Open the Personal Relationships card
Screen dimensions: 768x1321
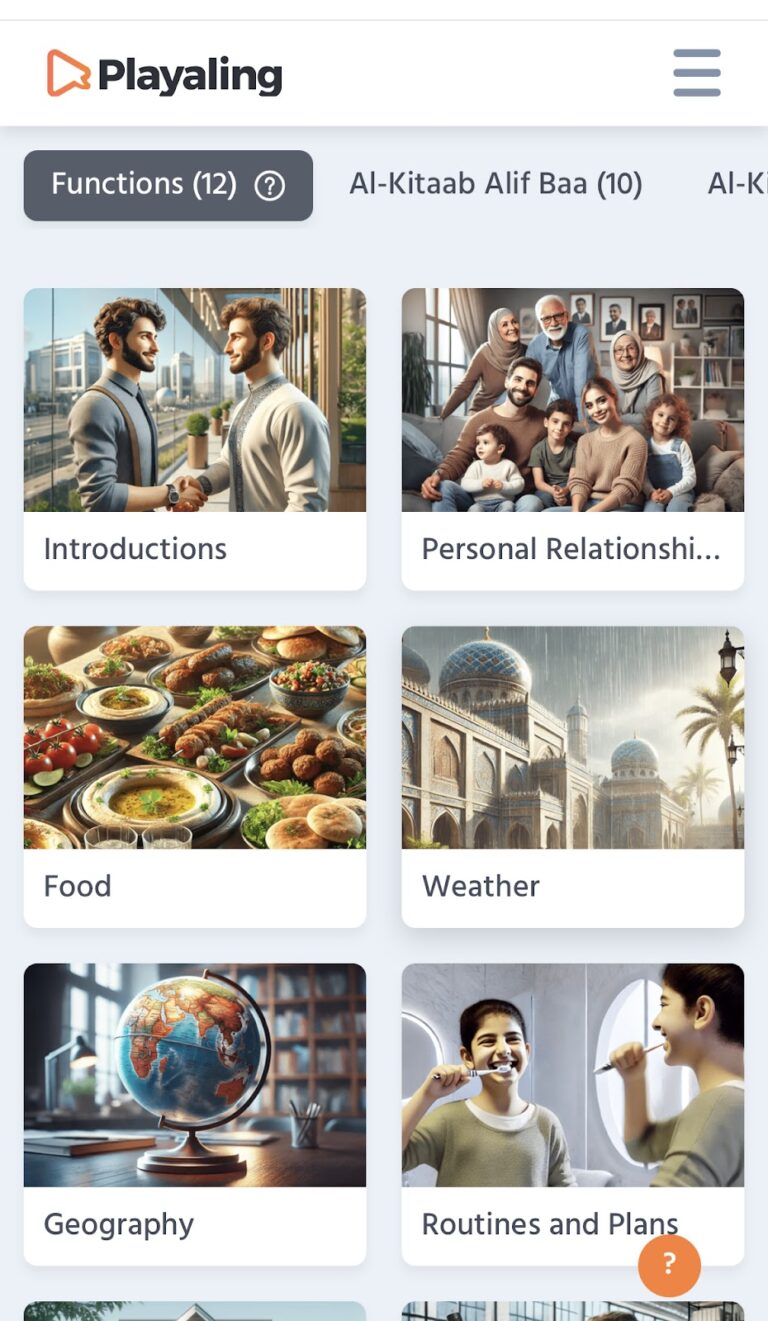coord(572,438)
